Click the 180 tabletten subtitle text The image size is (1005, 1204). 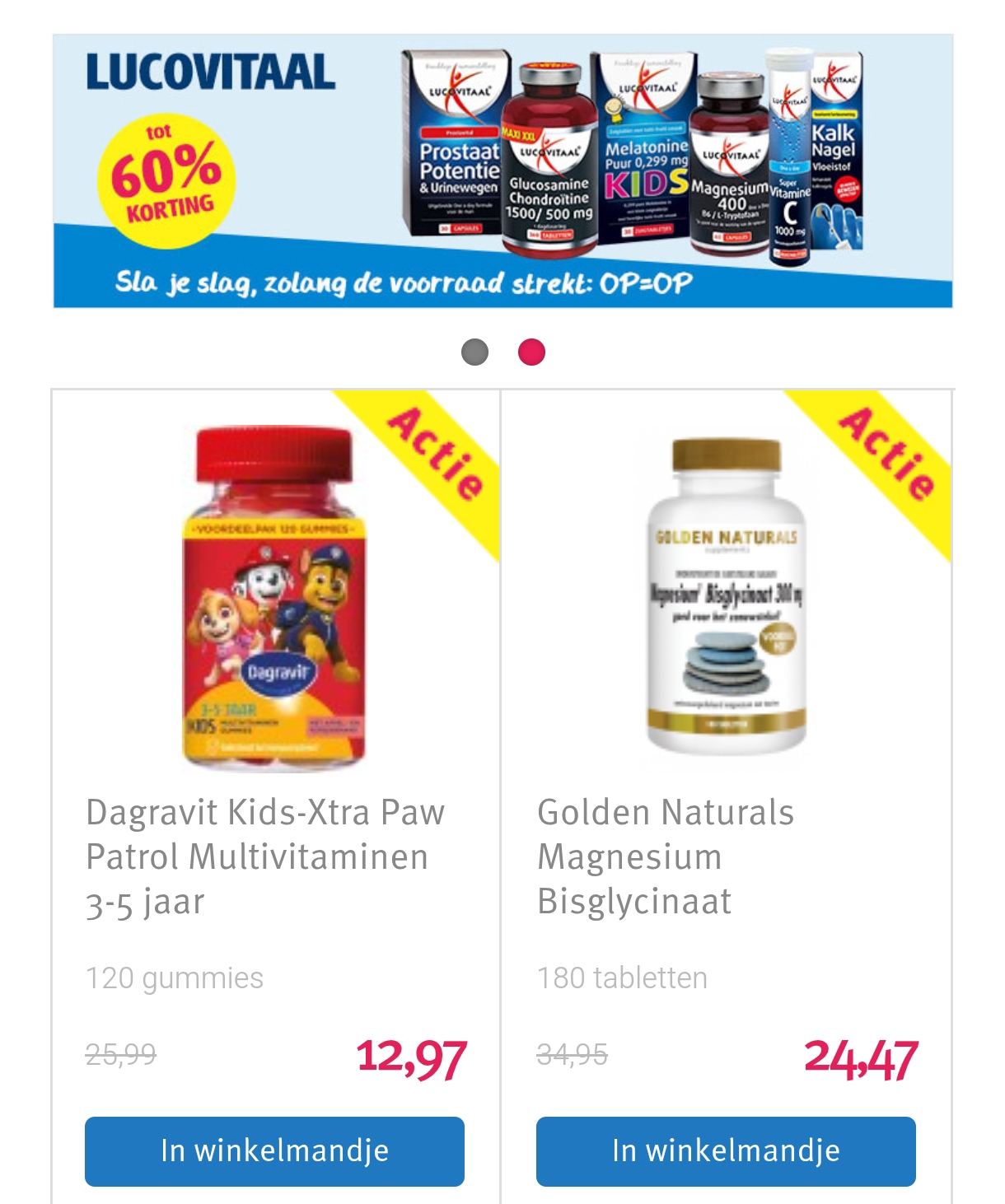[621, 980]
